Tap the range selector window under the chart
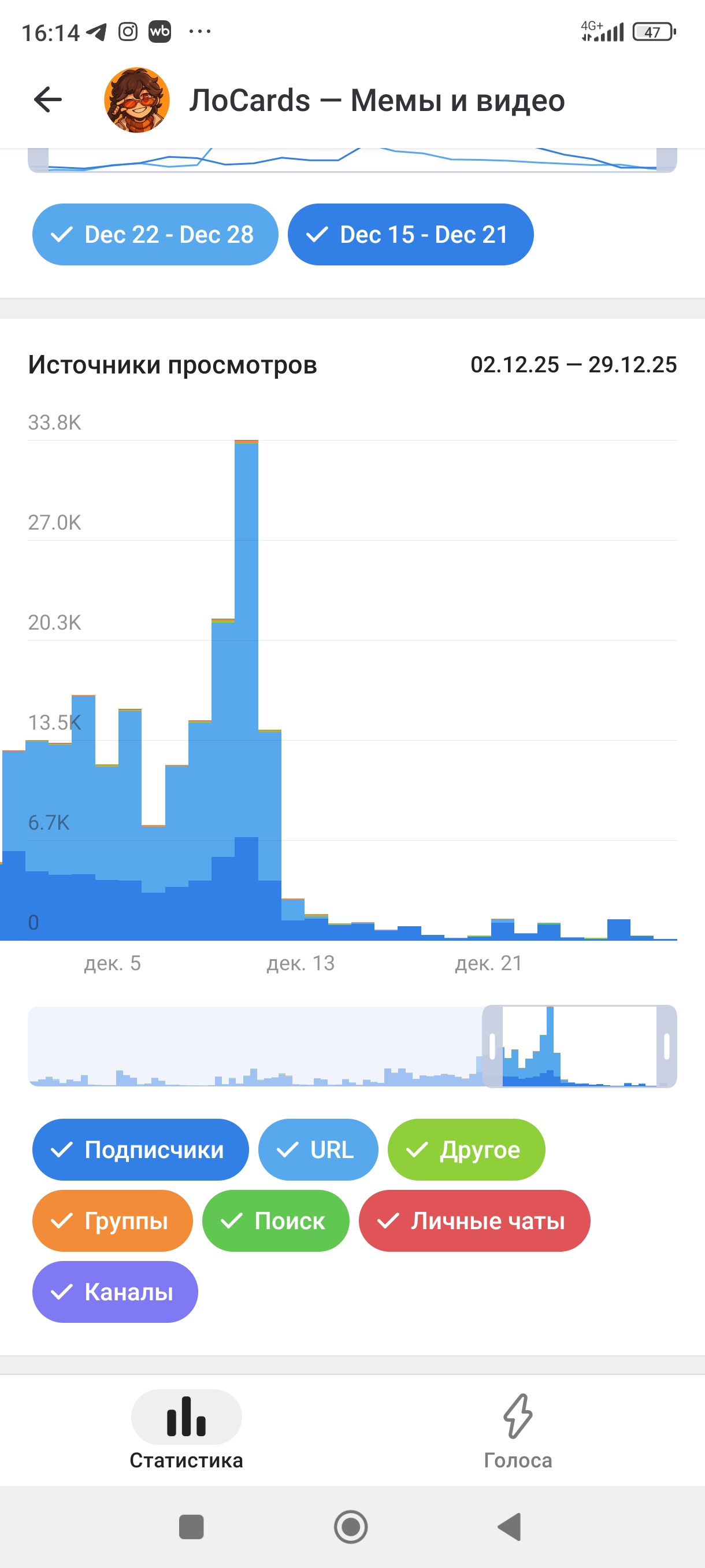 click(579, 1046)
